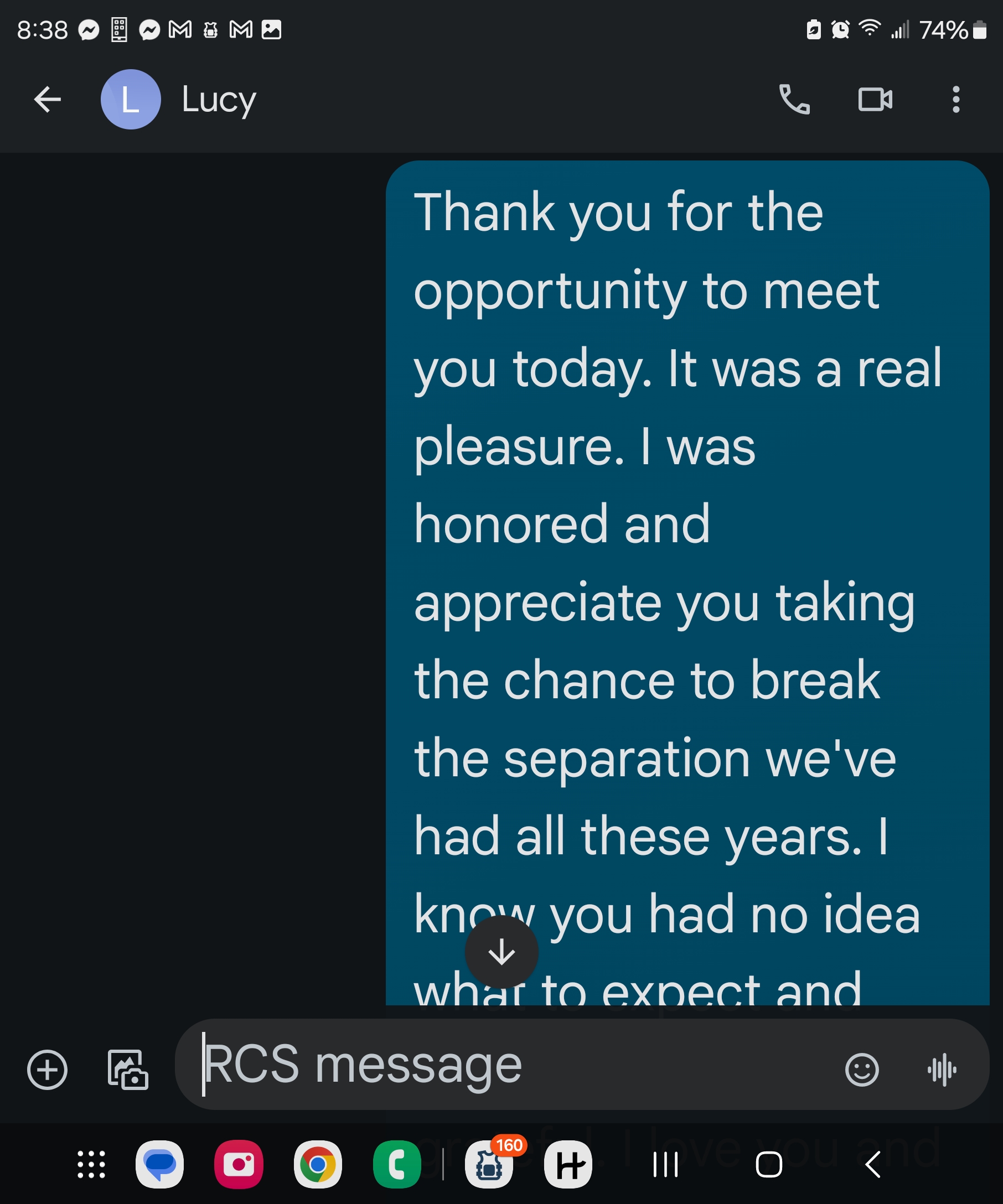Show recent apps

[x=665, y=1165]
